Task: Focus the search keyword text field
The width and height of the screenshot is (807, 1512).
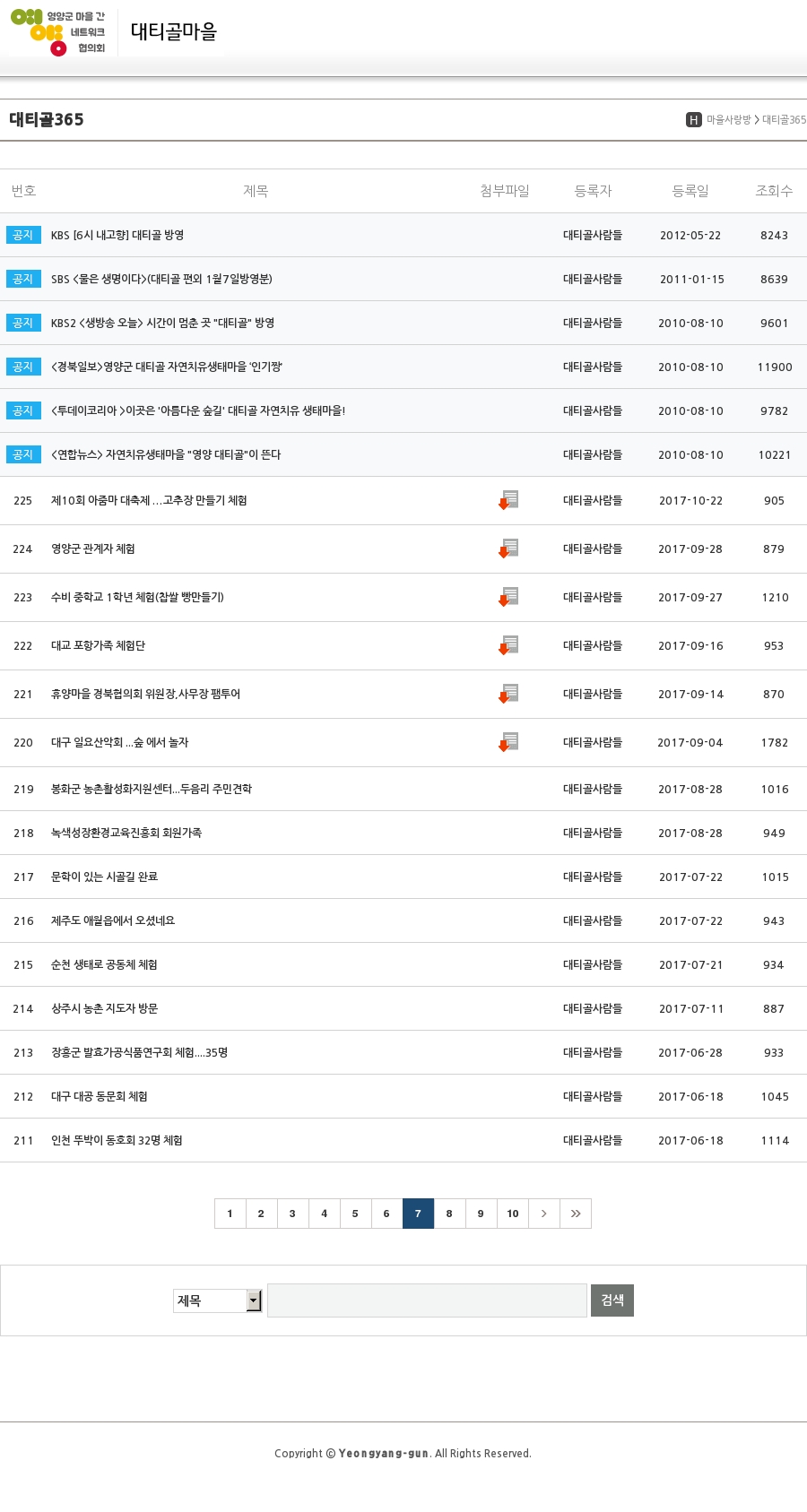Action: [427, 1300]
